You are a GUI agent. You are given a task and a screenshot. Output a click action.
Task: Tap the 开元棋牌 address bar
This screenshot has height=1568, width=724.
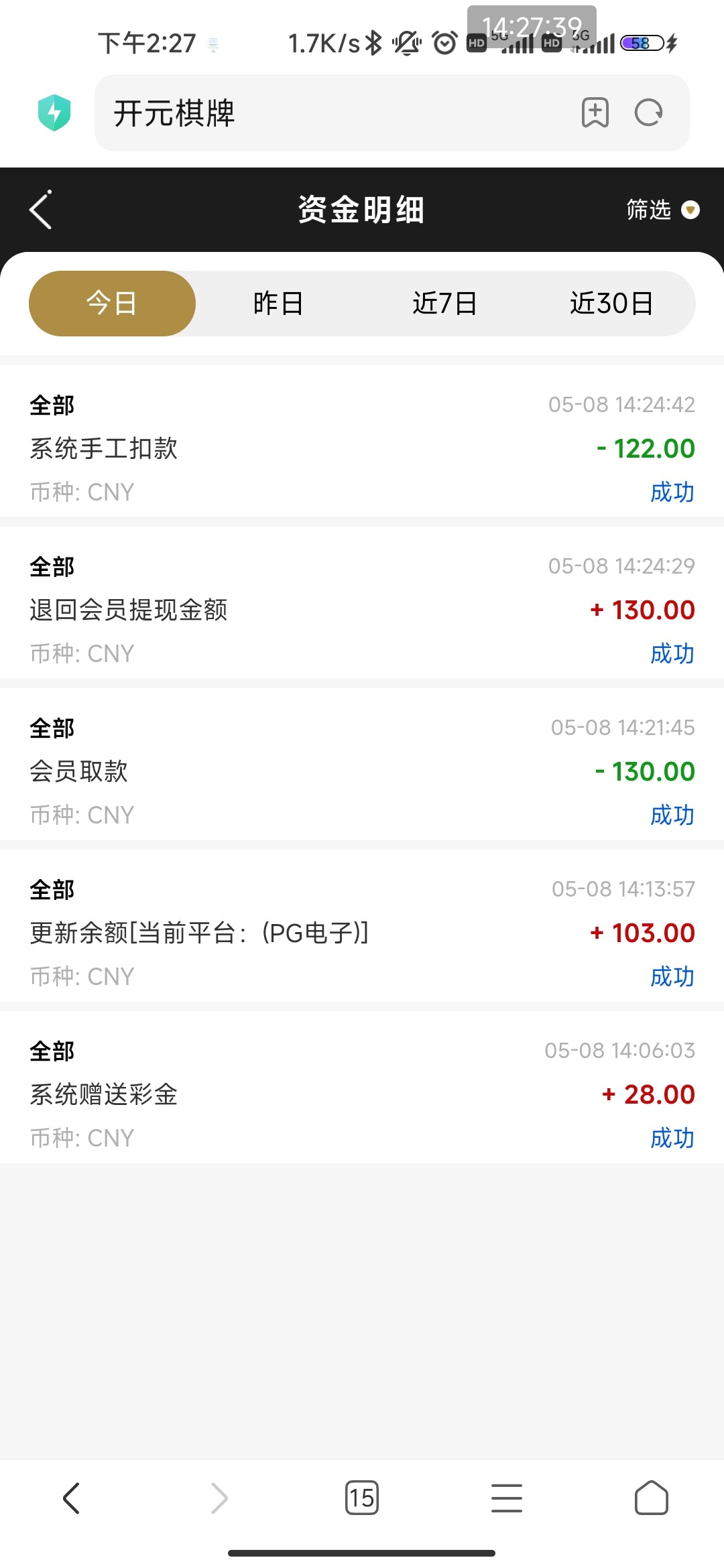335,113
